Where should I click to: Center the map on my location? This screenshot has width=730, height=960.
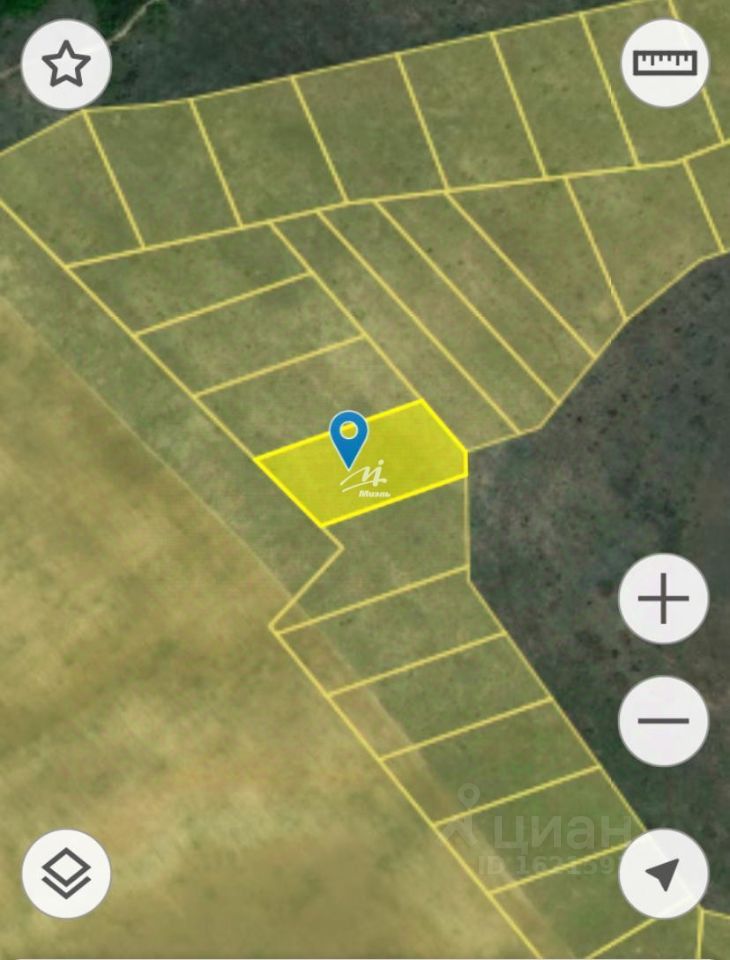[664, 873]
